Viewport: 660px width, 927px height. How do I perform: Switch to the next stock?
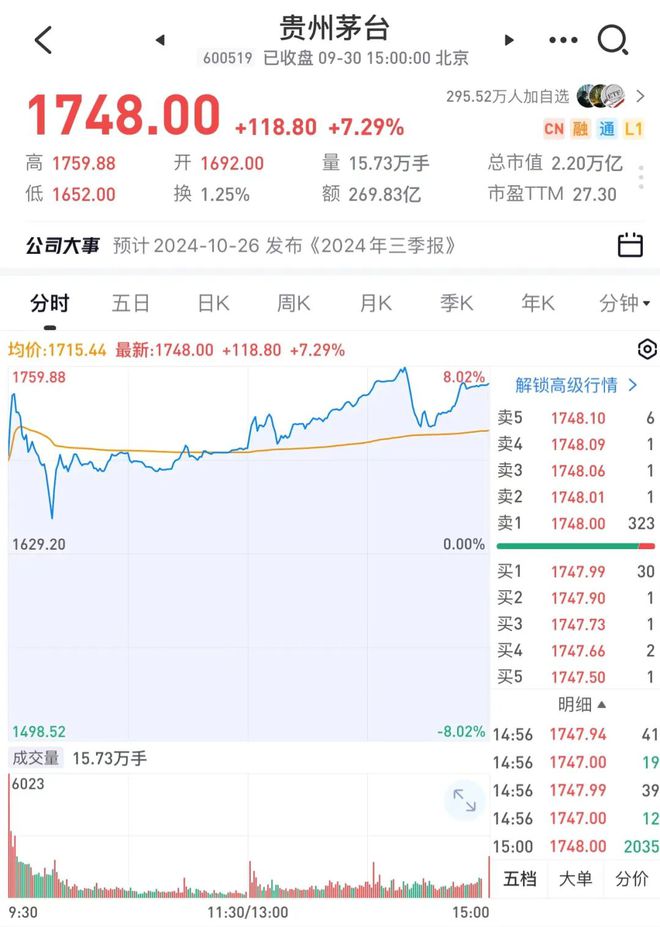click(x=509, y=40)
